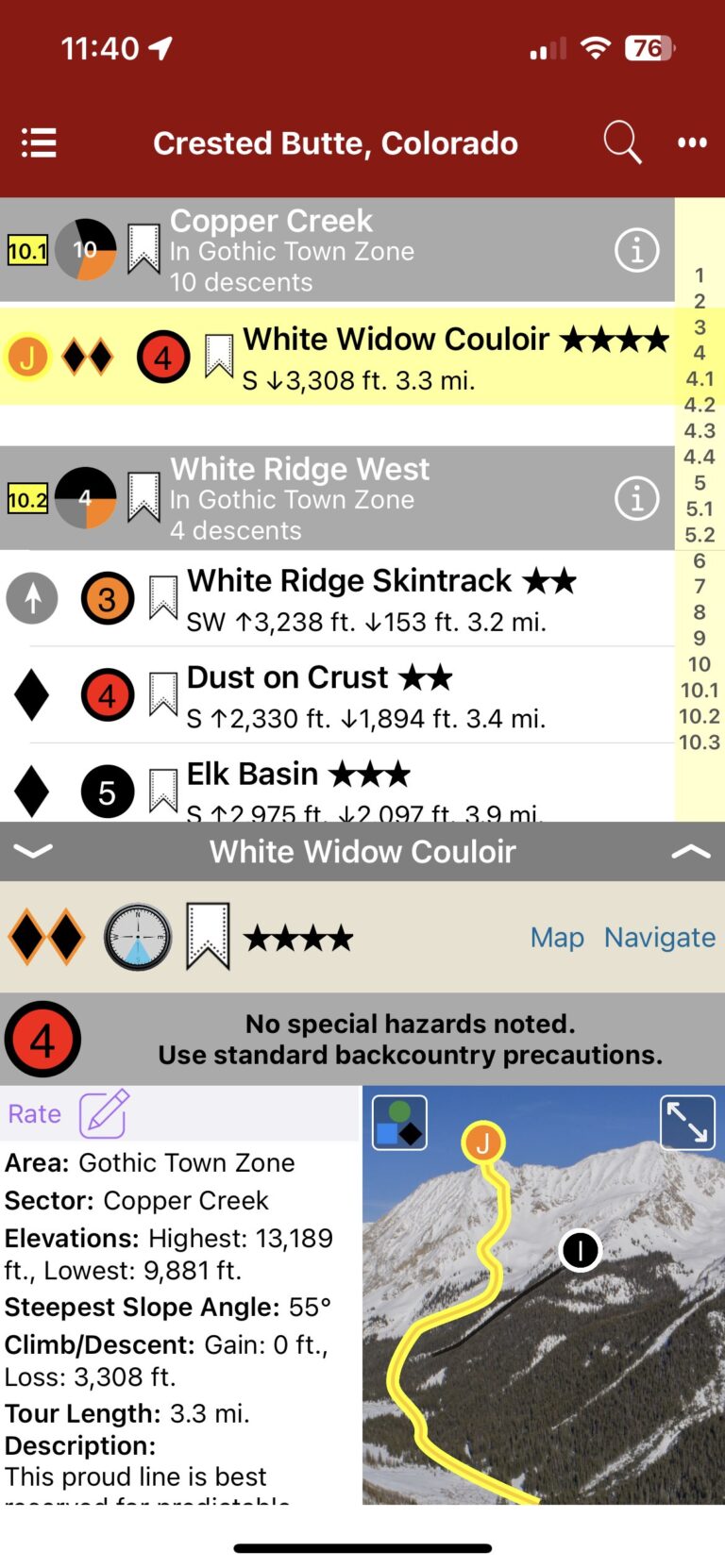Open the Map link

[557, 938]
